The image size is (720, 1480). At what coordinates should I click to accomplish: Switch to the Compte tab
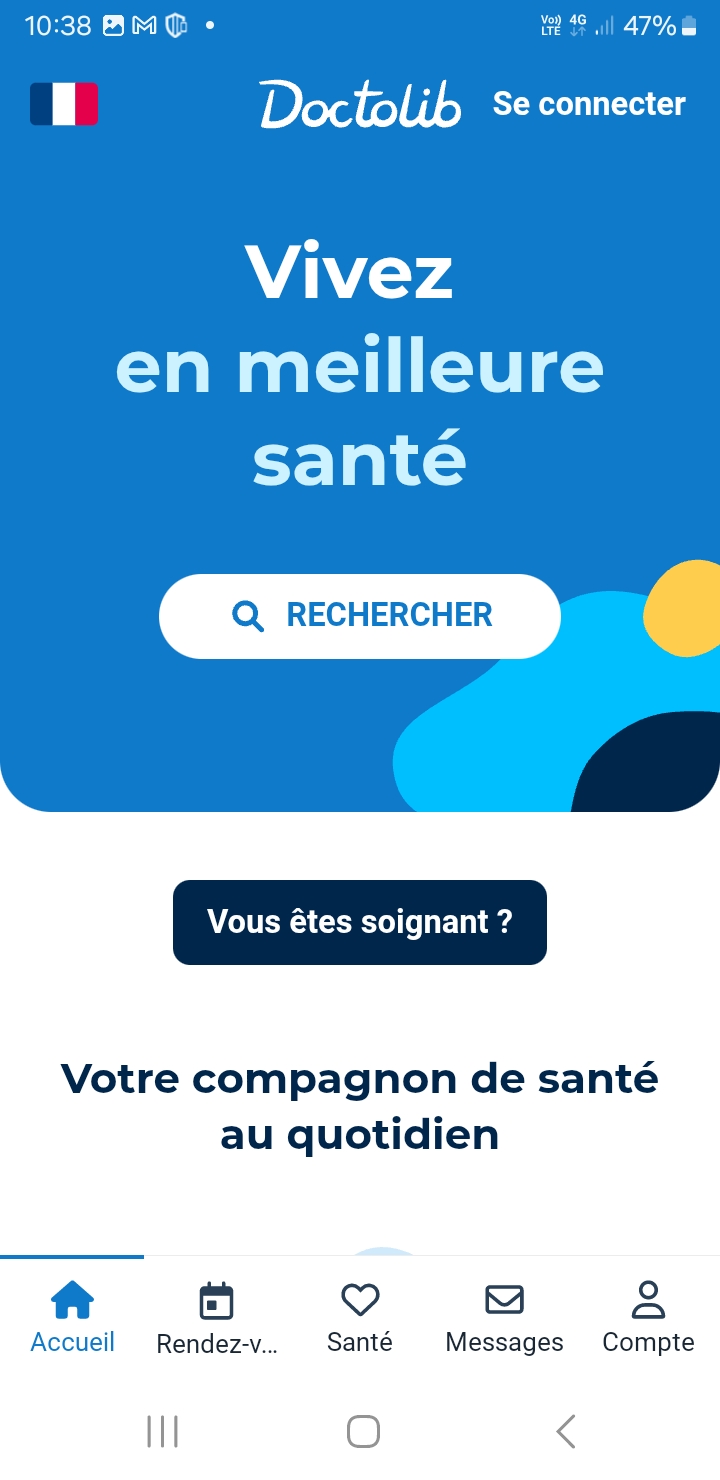coord(648,1318)
